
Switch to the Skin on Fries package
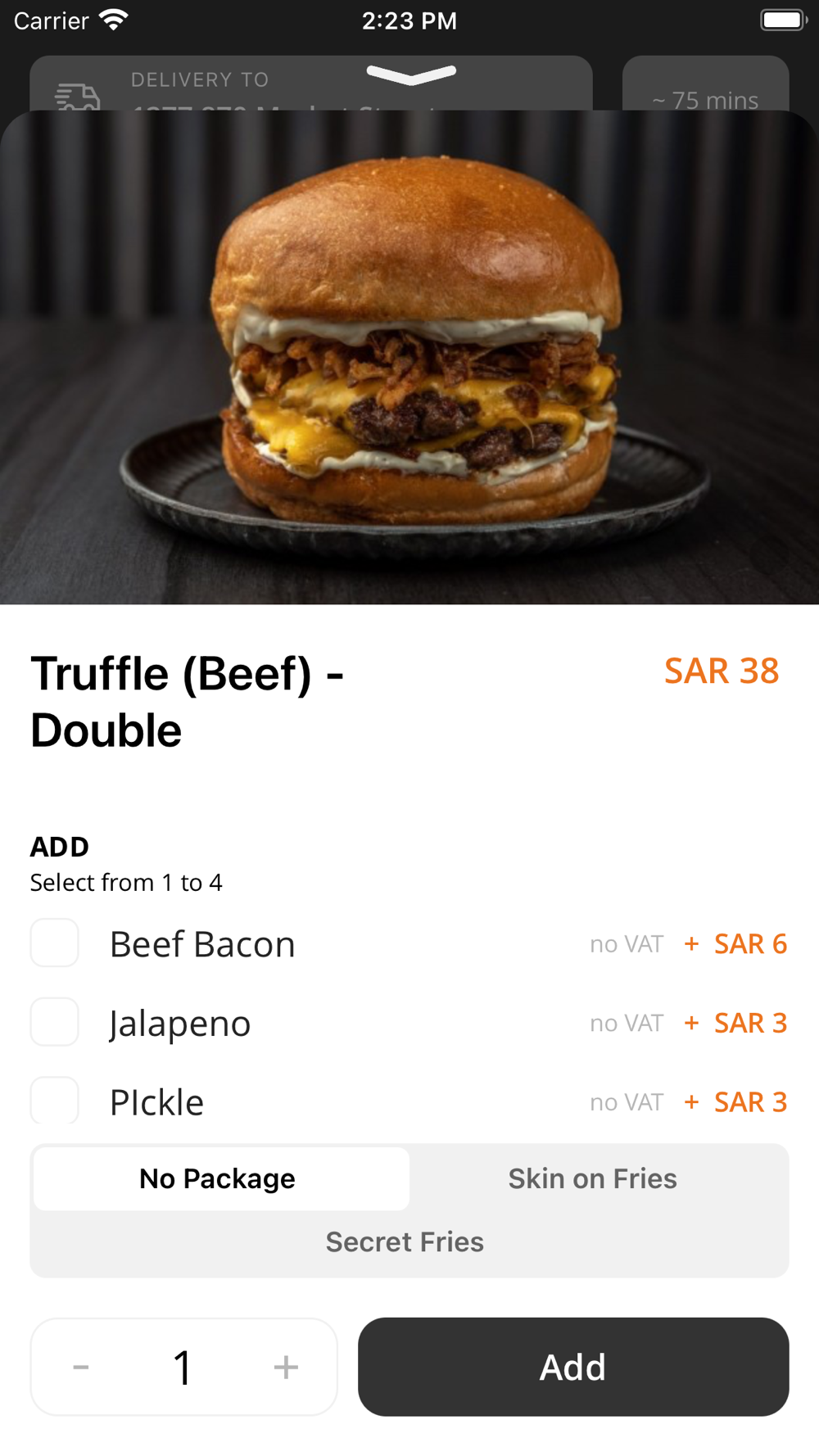click(593, 1178)
